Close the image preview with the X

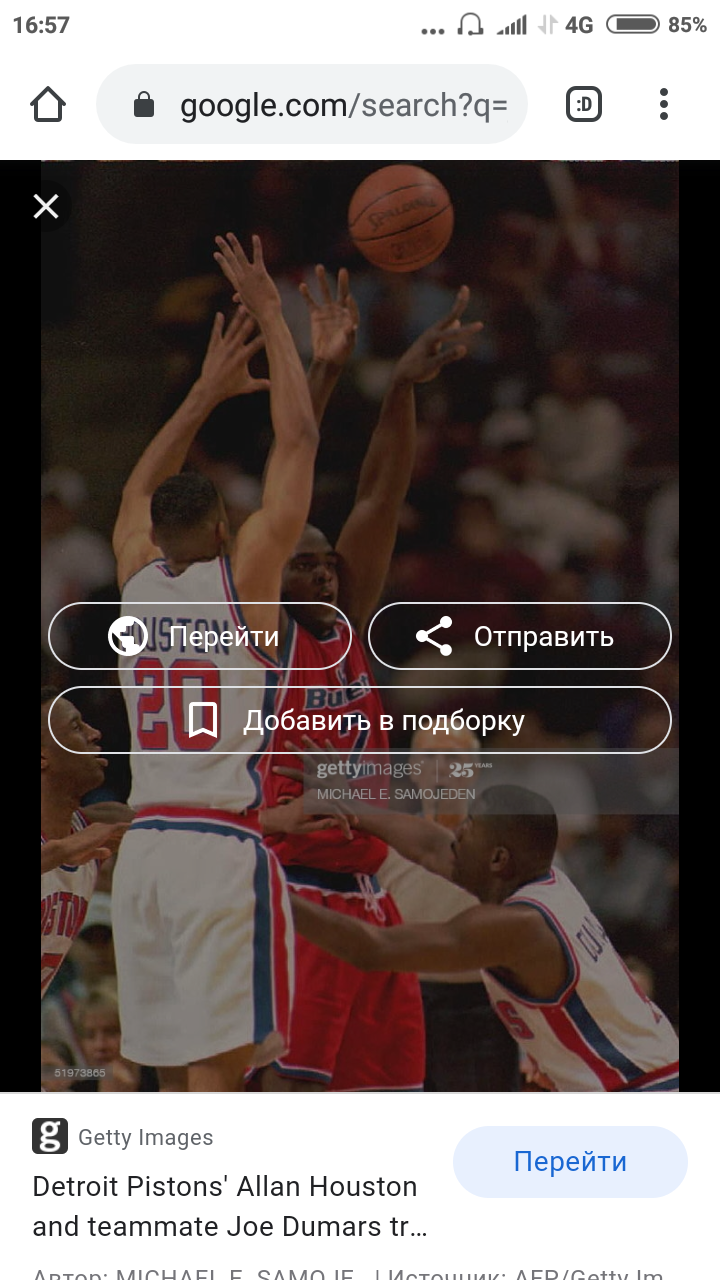46,207
